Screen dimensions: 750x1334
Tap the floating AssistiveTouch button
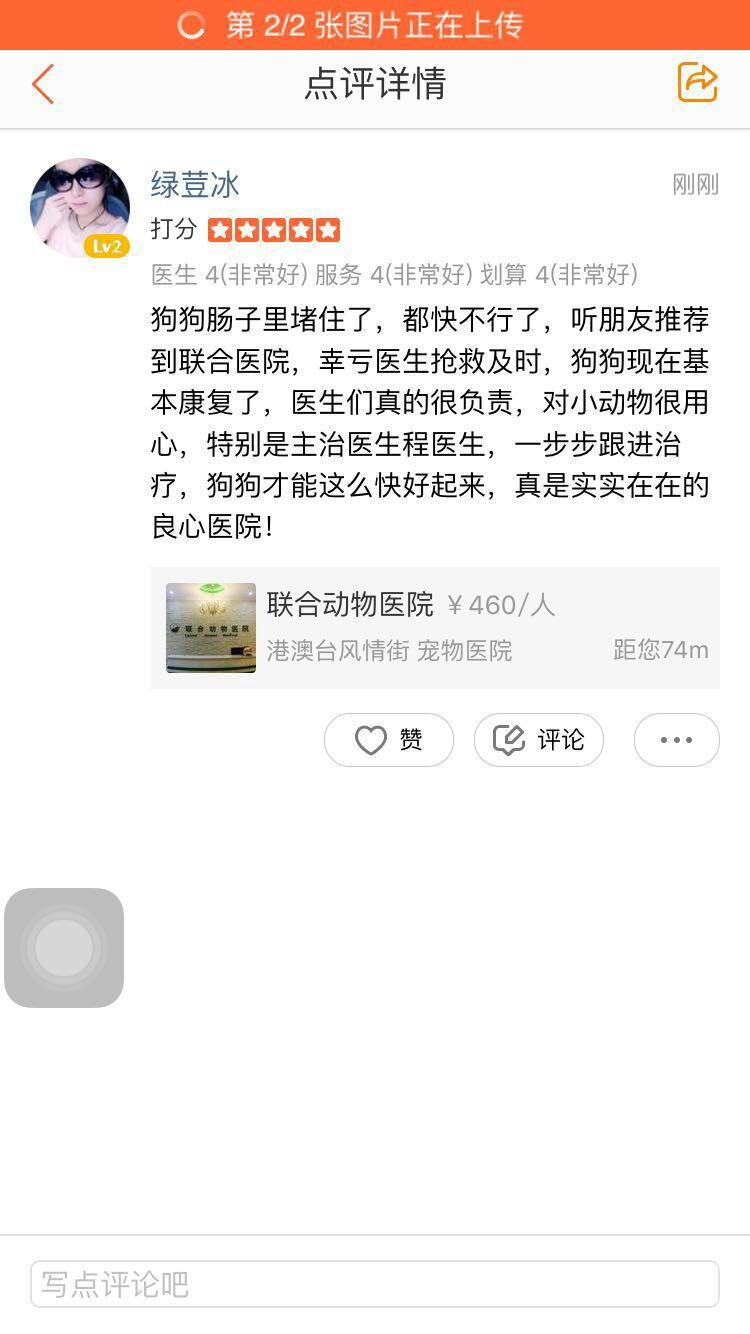(64, 947)
